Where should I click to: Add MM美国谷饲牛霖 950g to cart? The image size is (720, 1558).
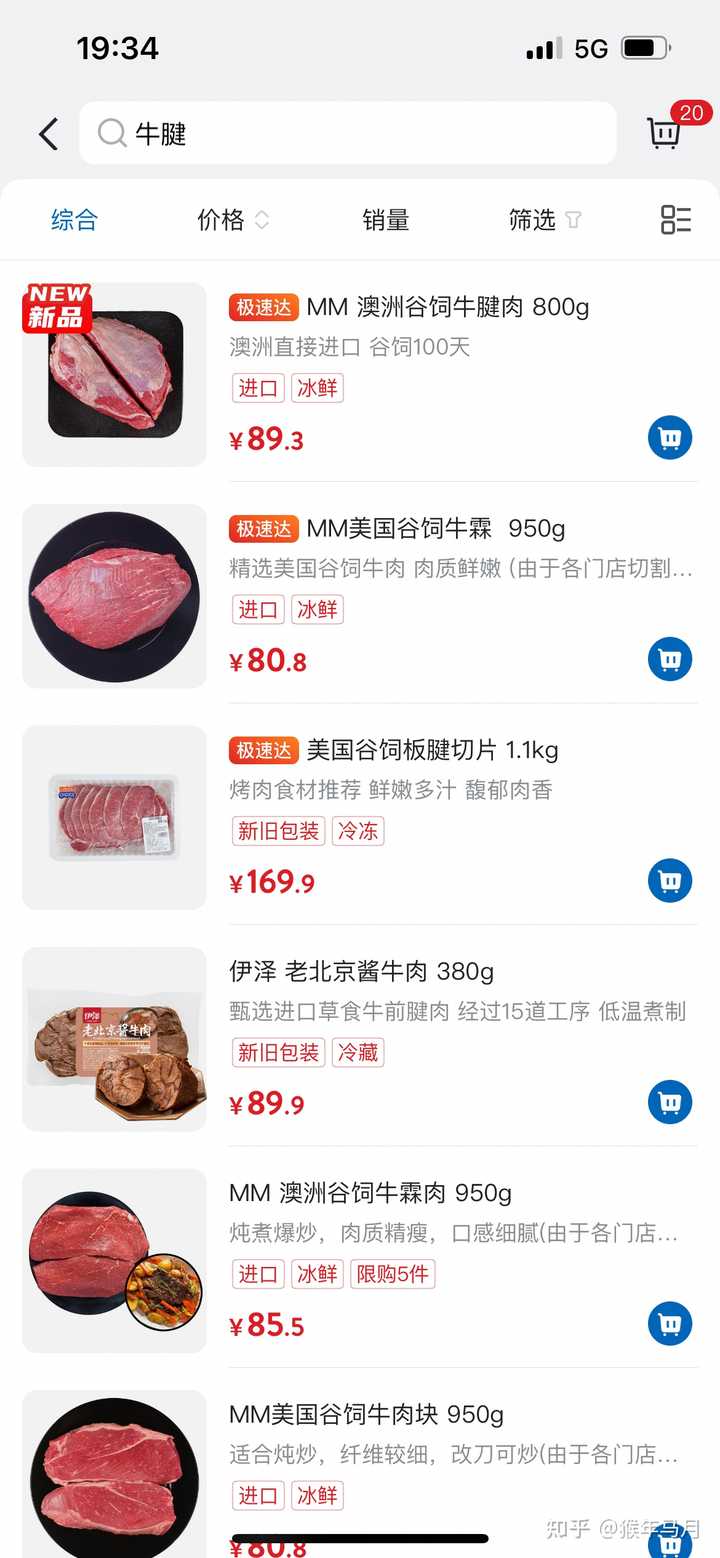(x=670, y=660)
